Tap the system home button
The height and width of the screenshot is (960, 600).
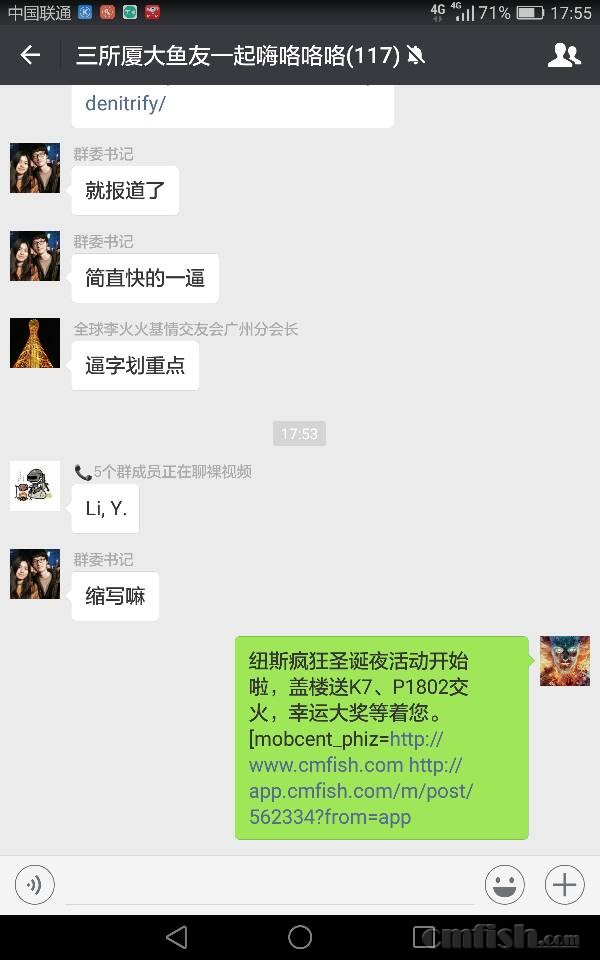[300, 937]
